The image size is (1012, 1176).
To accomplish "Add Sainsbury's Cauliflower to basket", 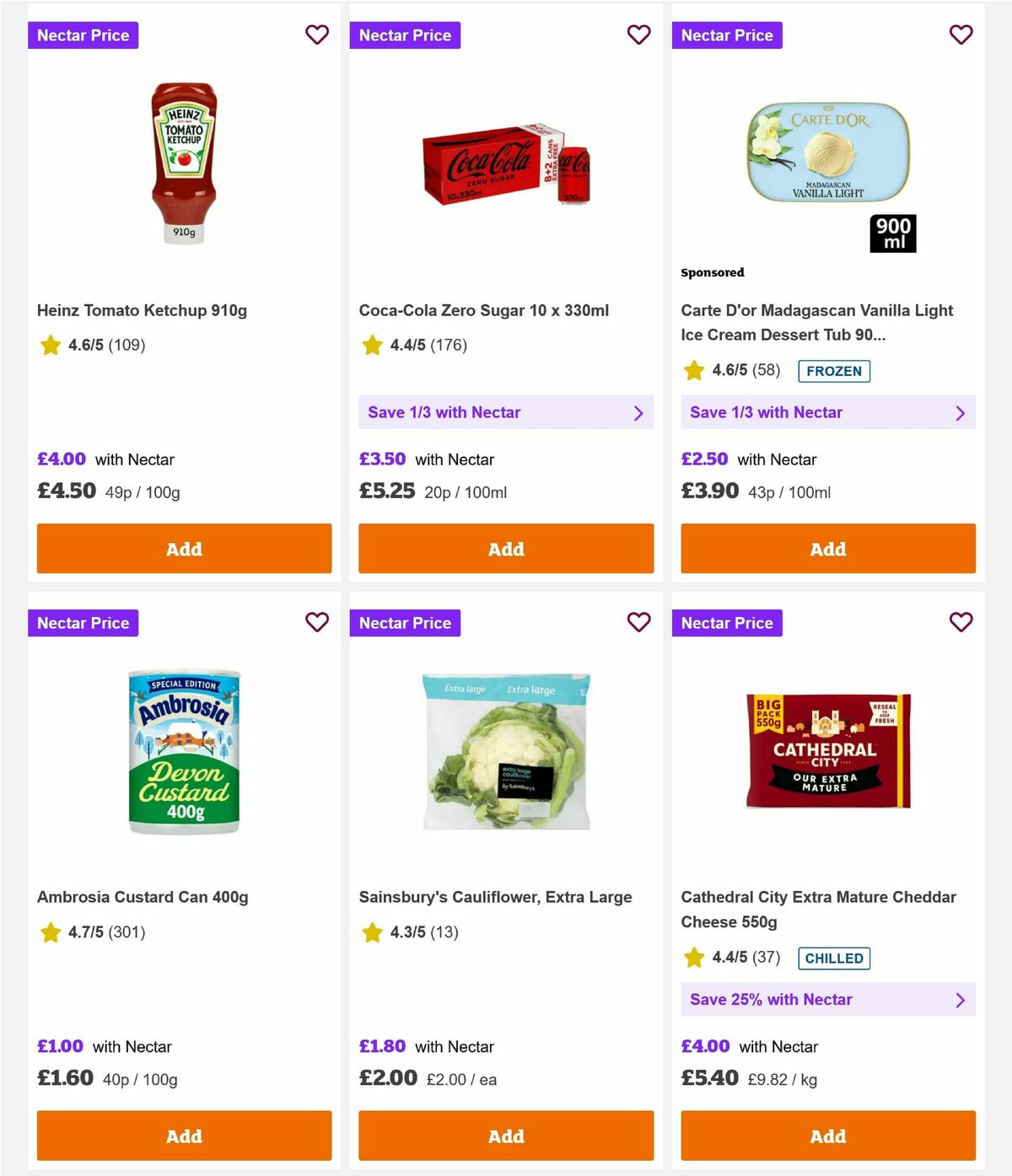I will point(505,1136).
